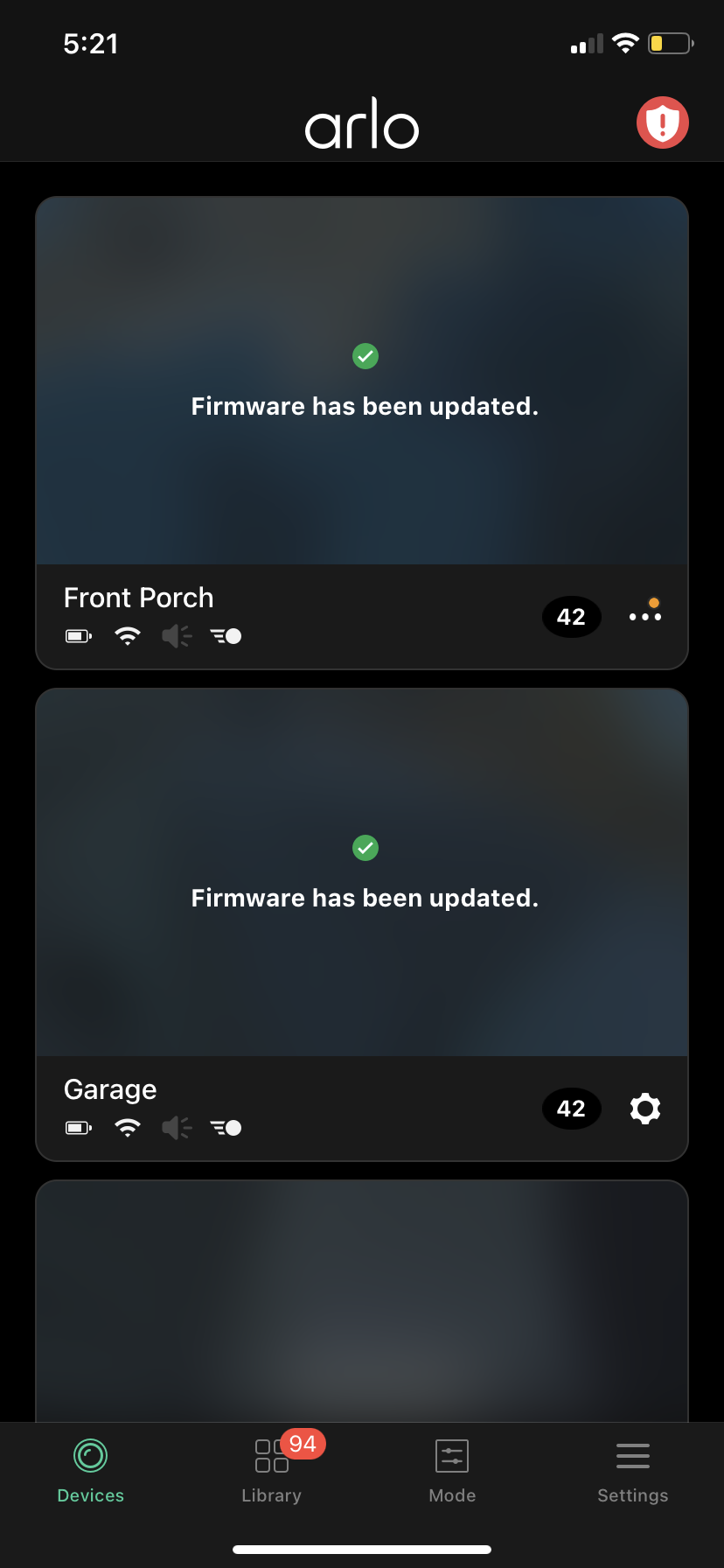Tap the Front Porch camera name

138,598
